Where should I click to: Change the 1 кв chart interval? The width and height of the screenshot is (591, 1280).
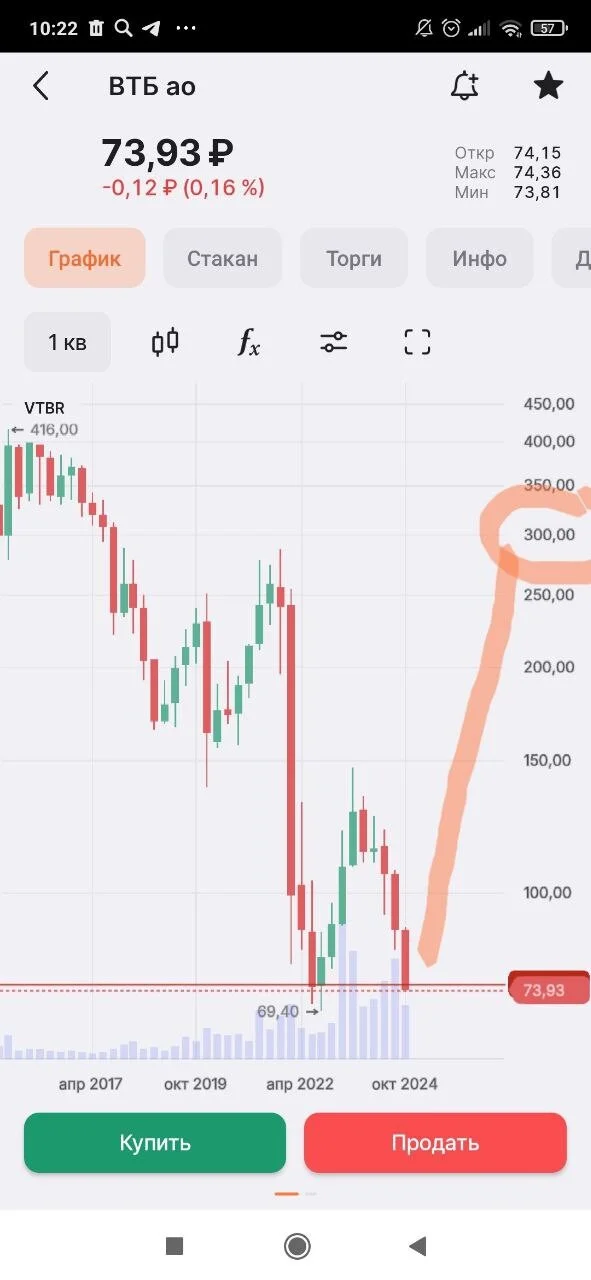click(67, 342)
